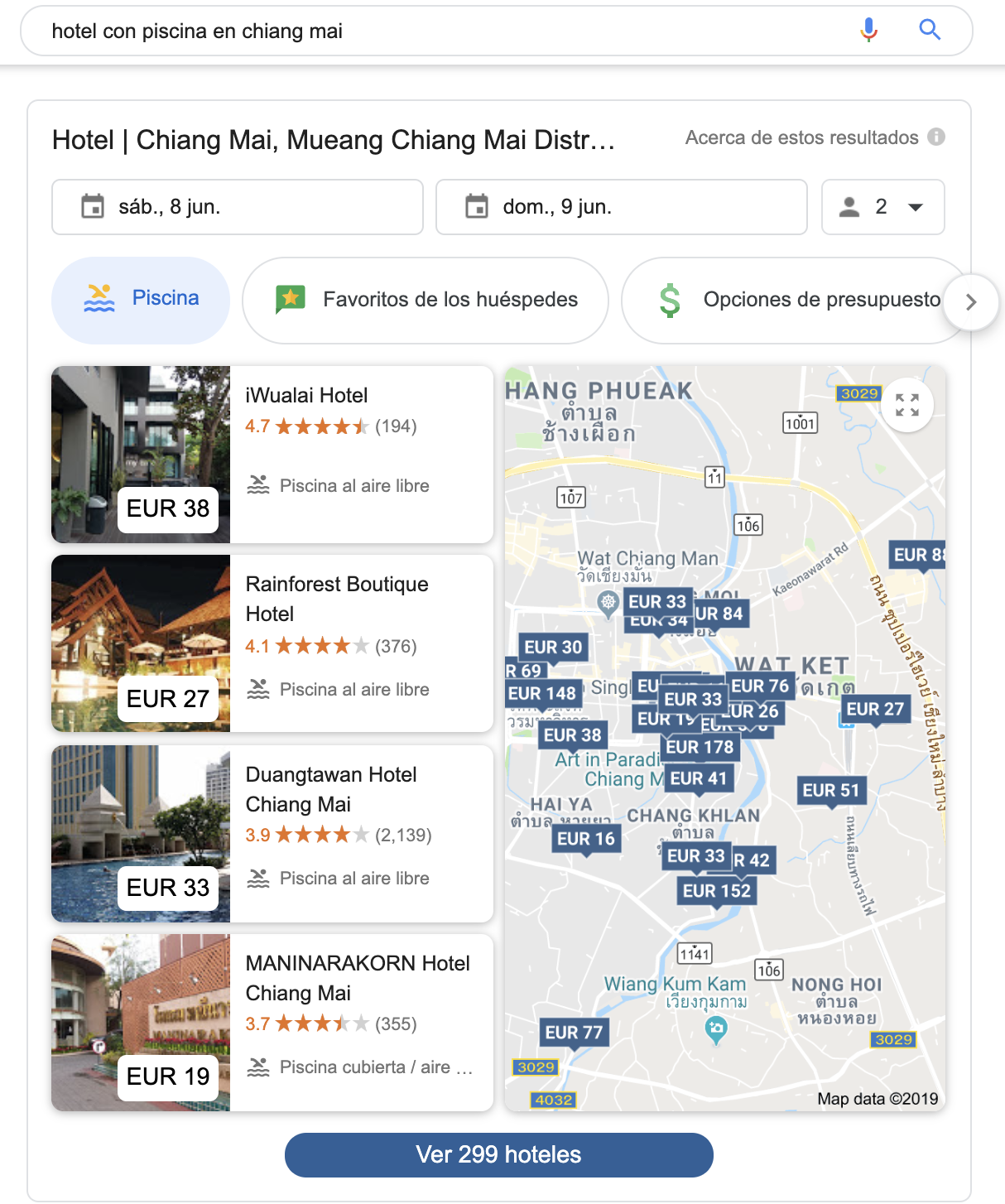Show more filter chips with arrow
The width and height of the screenshot is (1005, 1204).
[x=971, y=302]
